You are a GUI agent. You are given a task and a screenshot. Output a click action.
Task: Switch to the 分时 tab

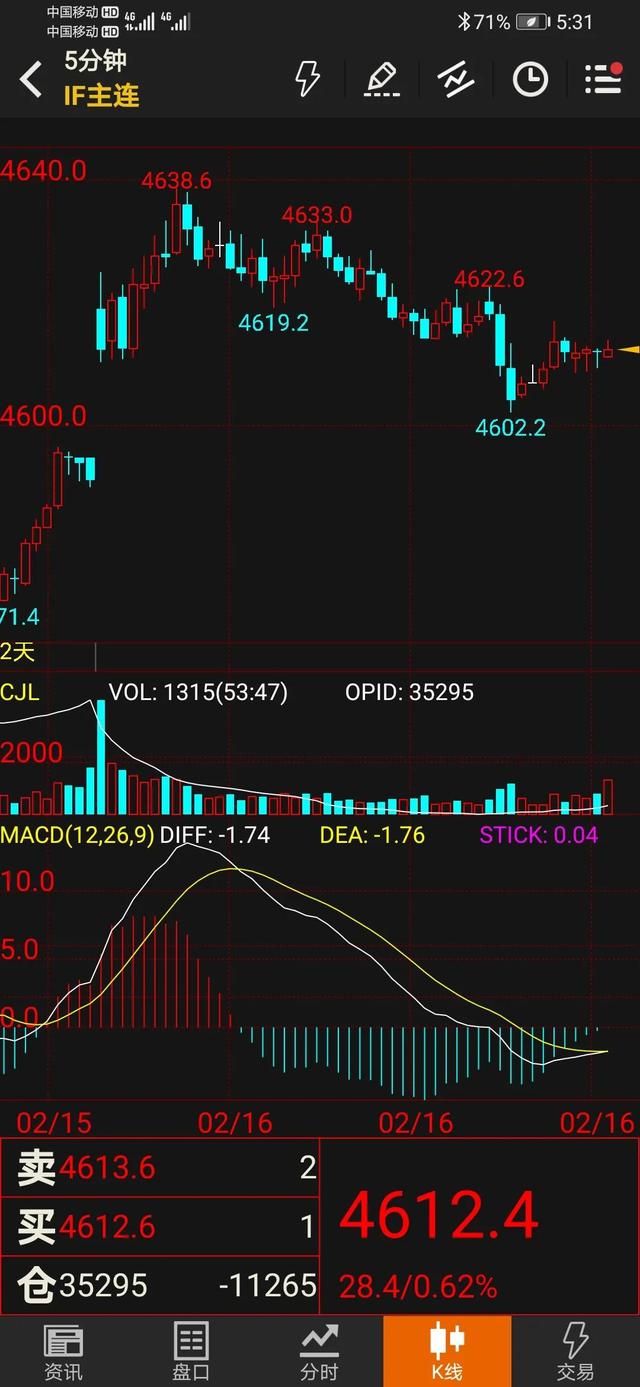(319, 1351)
